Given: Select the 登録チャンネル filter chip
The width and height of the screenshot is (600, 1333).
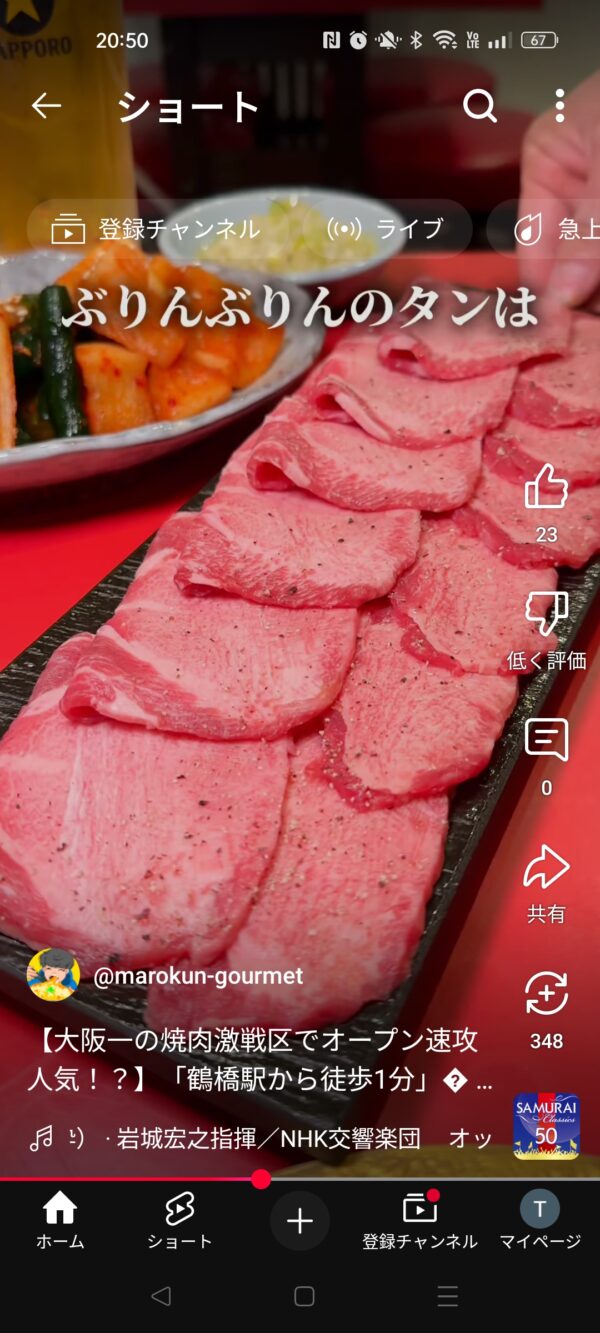Looking at the screenshot, I should pyautogui.click(x=155, y=229).
